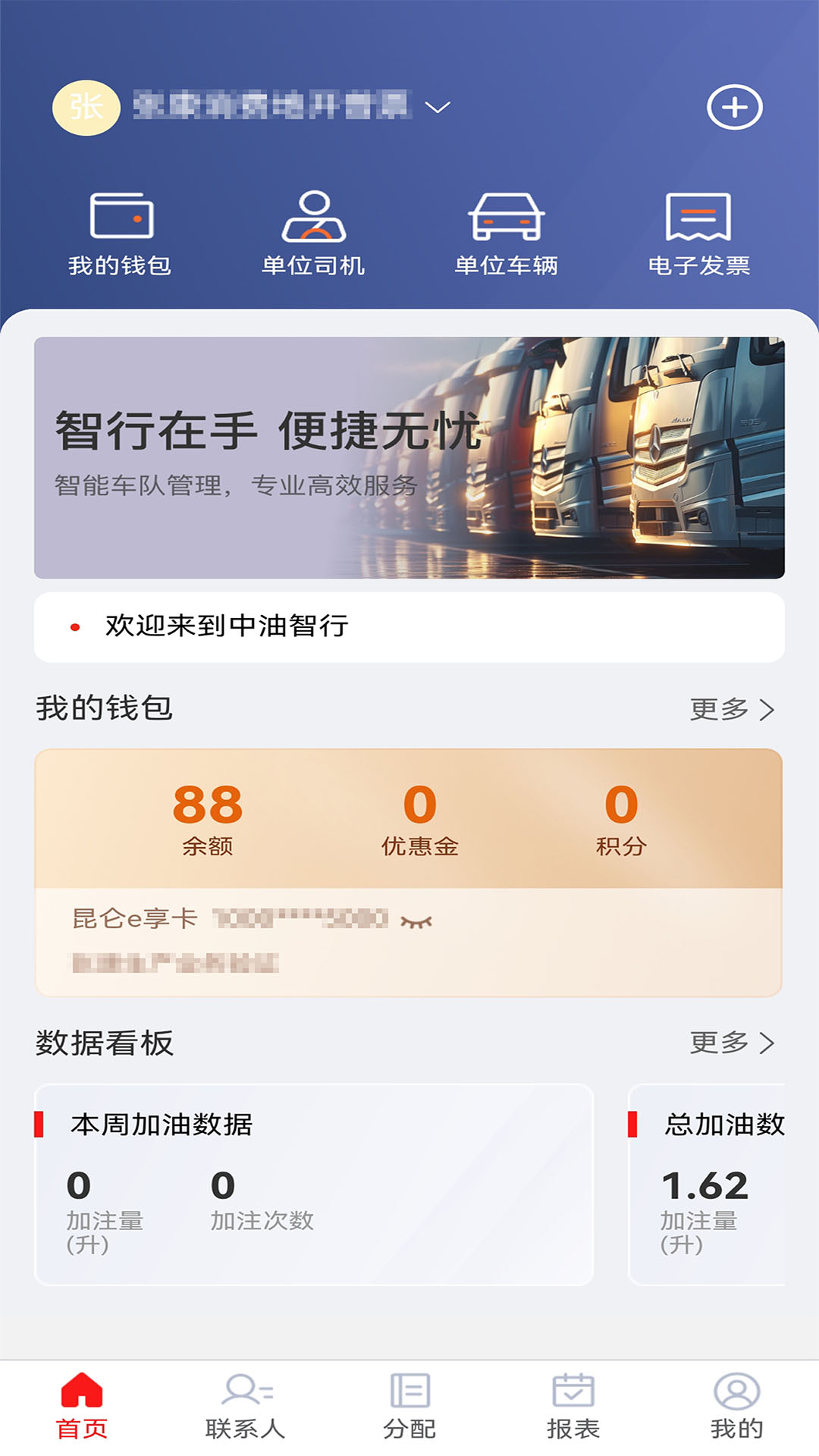Expand the account switcher dropdown arrow

coord(438,108)
